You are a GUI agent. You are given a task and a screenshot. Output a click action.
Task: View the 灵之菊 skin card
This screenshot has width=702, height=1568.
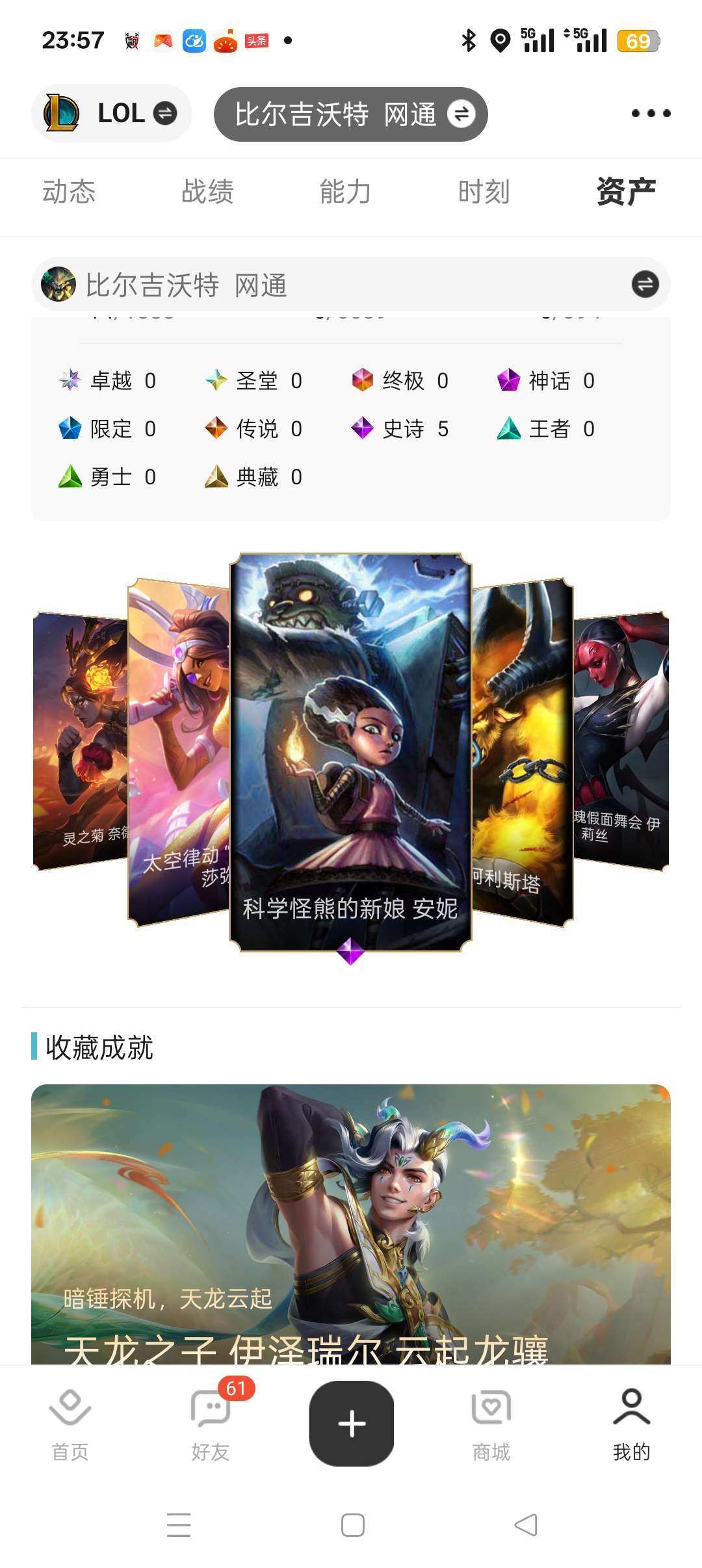click(79, 741)
